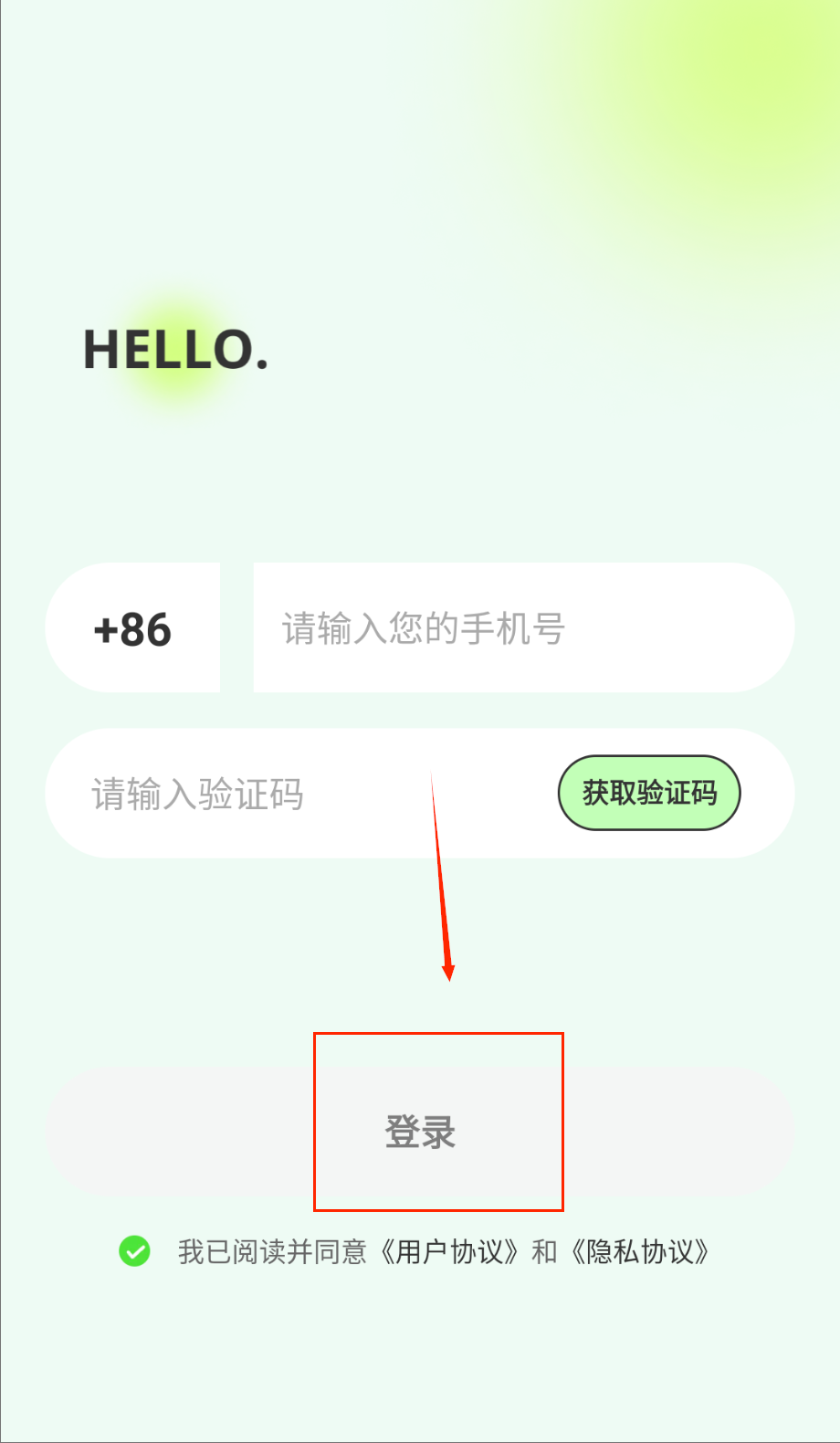Tap 获取验证码 to request a code
Viewport: 840px width, 1443px height.
tap(649, 793)
